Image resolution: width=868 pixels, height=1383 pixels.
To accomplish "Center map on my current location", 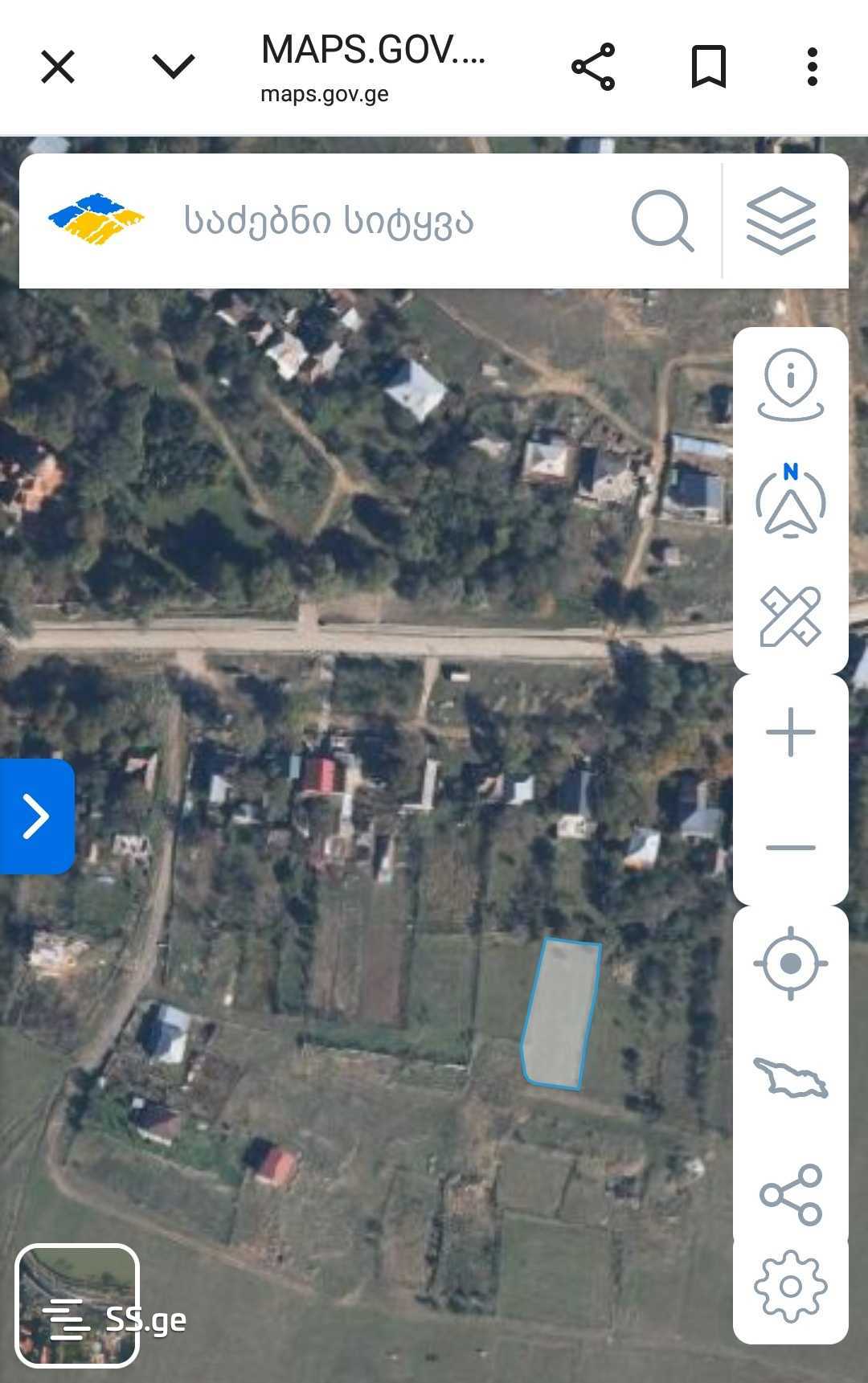I will pos(790,964).
